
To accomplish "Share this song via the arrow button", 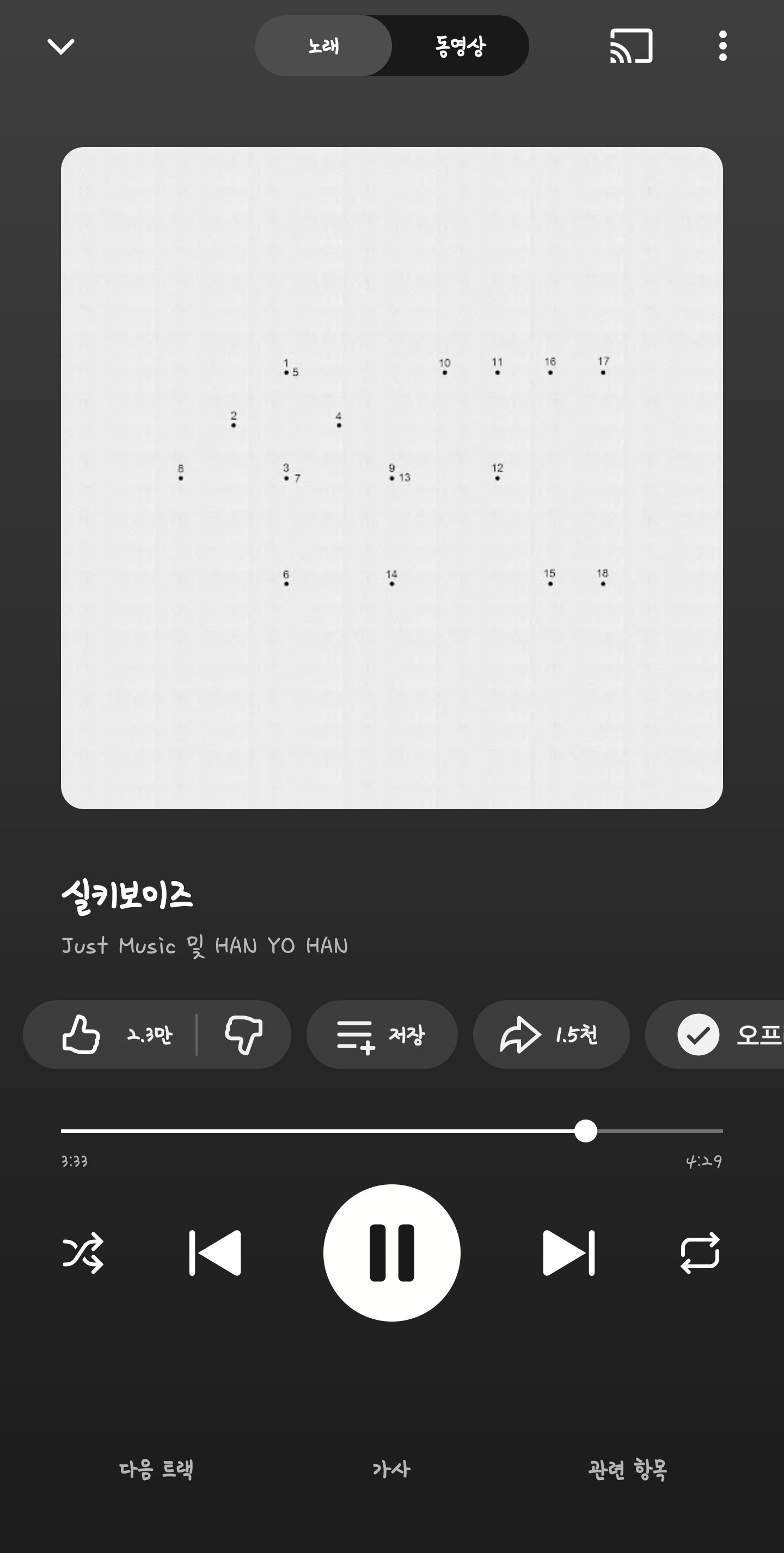I will tap(551, 1035).
